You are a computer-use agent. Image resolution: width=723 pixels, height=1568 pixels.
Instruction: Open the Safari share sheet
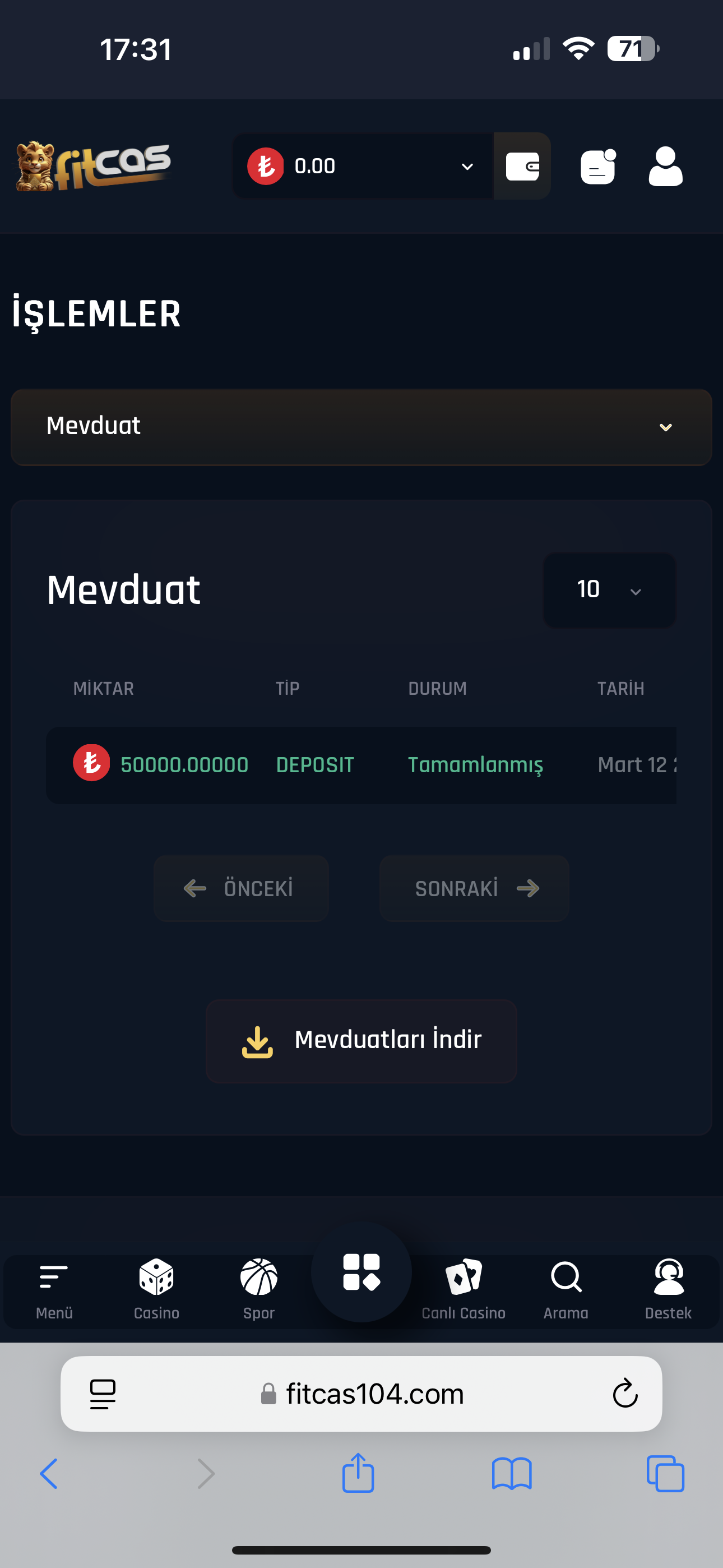coord(358,1473)
